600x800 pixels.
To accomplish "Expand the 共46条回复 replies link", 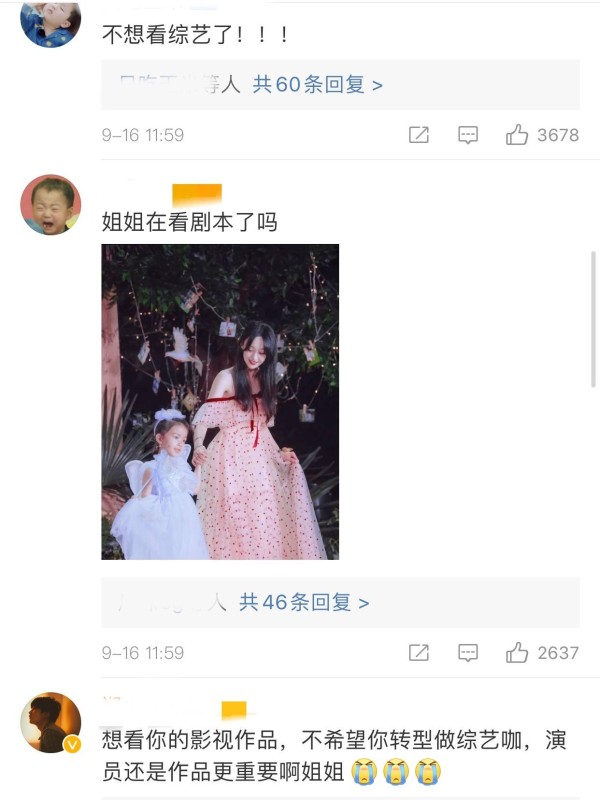I will (304, 603).
